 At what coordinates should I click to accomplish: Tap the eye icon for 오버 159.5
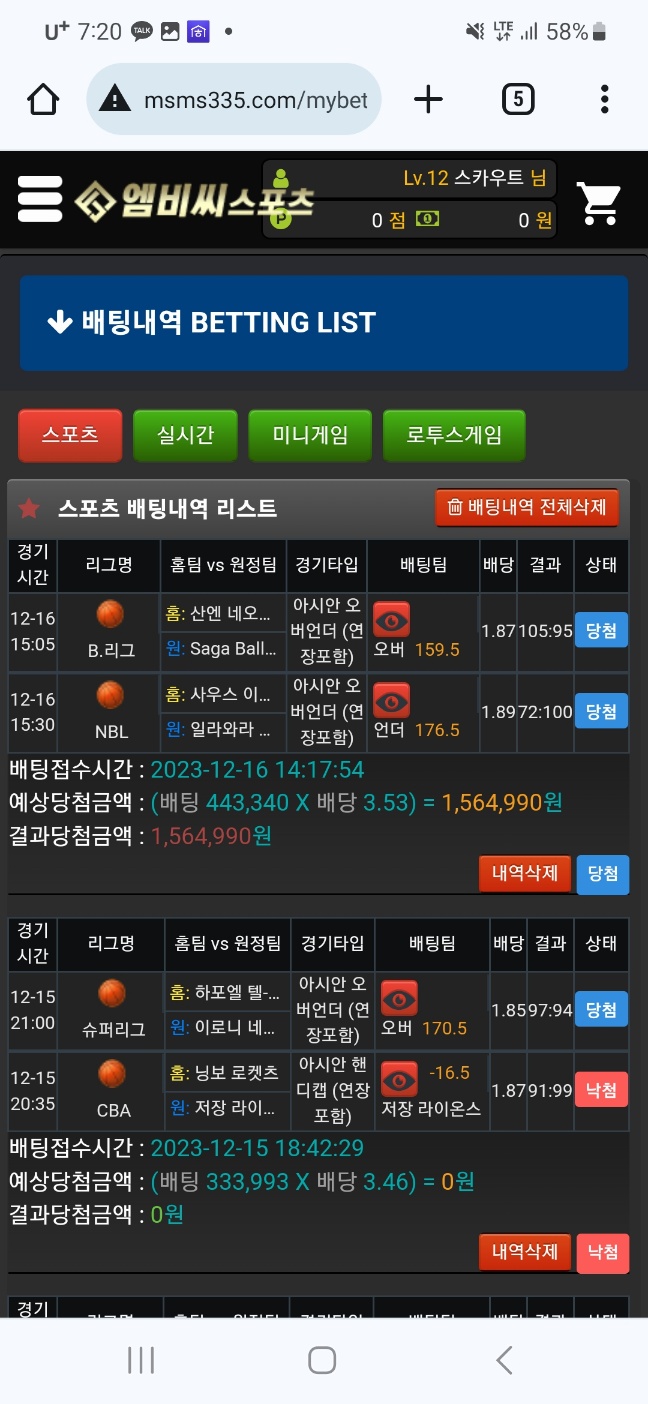(391, 620)
